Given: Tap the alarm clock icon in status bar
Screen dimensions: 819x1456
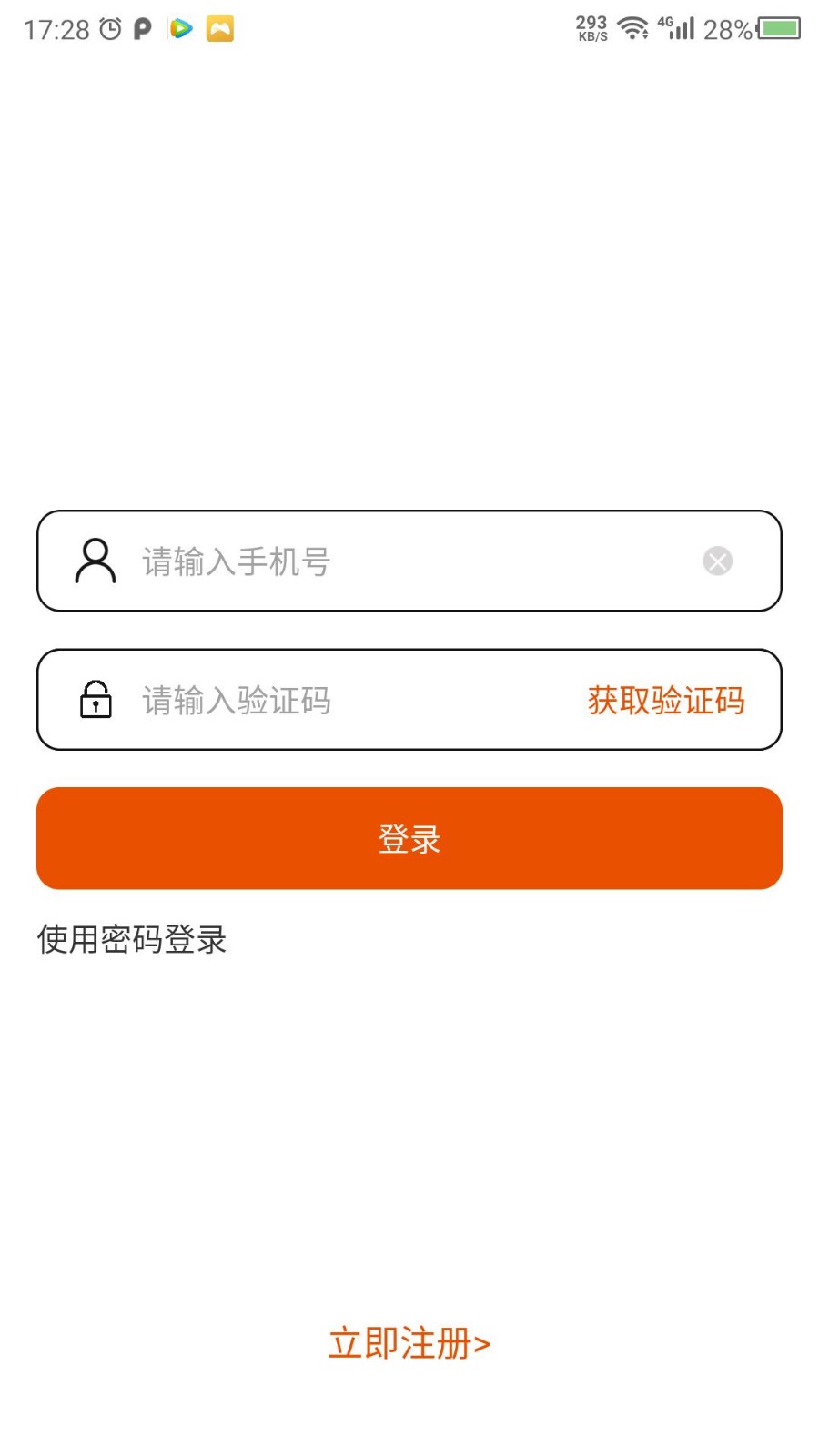Looking at the screenshot, I should coord(108,28).
